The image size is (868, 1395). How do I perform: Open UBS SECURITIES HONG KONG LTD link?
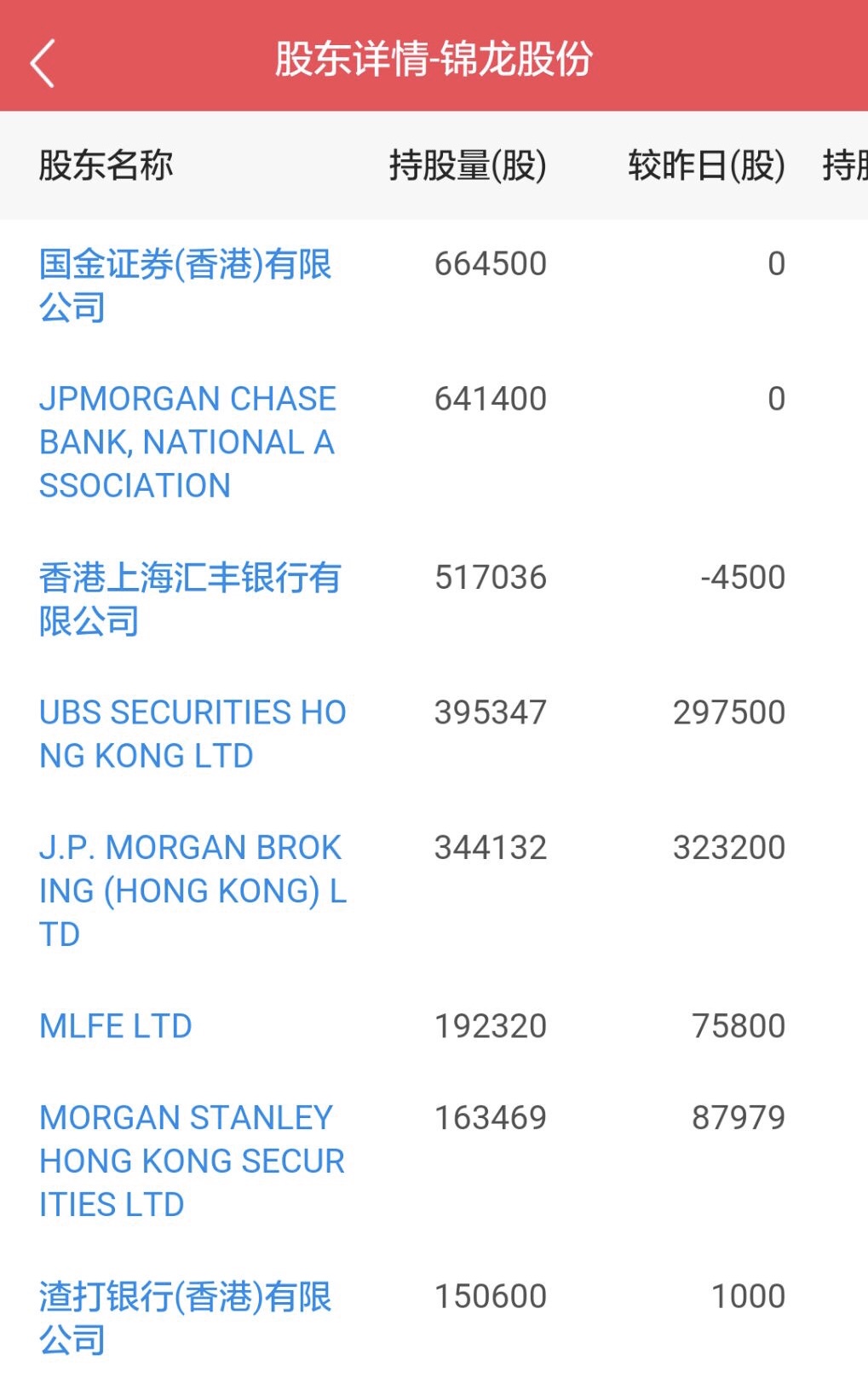193,734
